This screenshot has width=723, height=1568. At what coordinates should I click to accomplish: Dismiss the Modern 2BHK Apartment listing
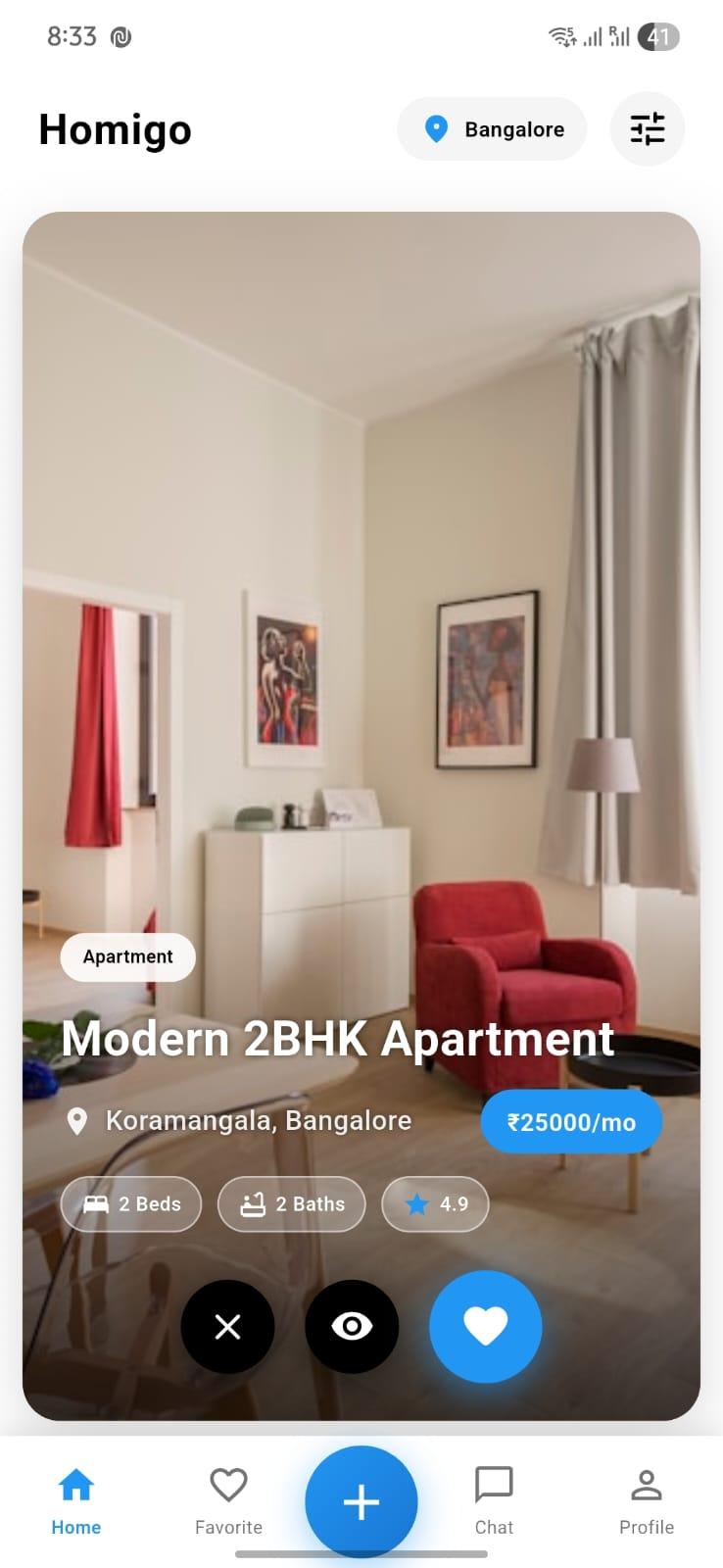click(227, 1326)
